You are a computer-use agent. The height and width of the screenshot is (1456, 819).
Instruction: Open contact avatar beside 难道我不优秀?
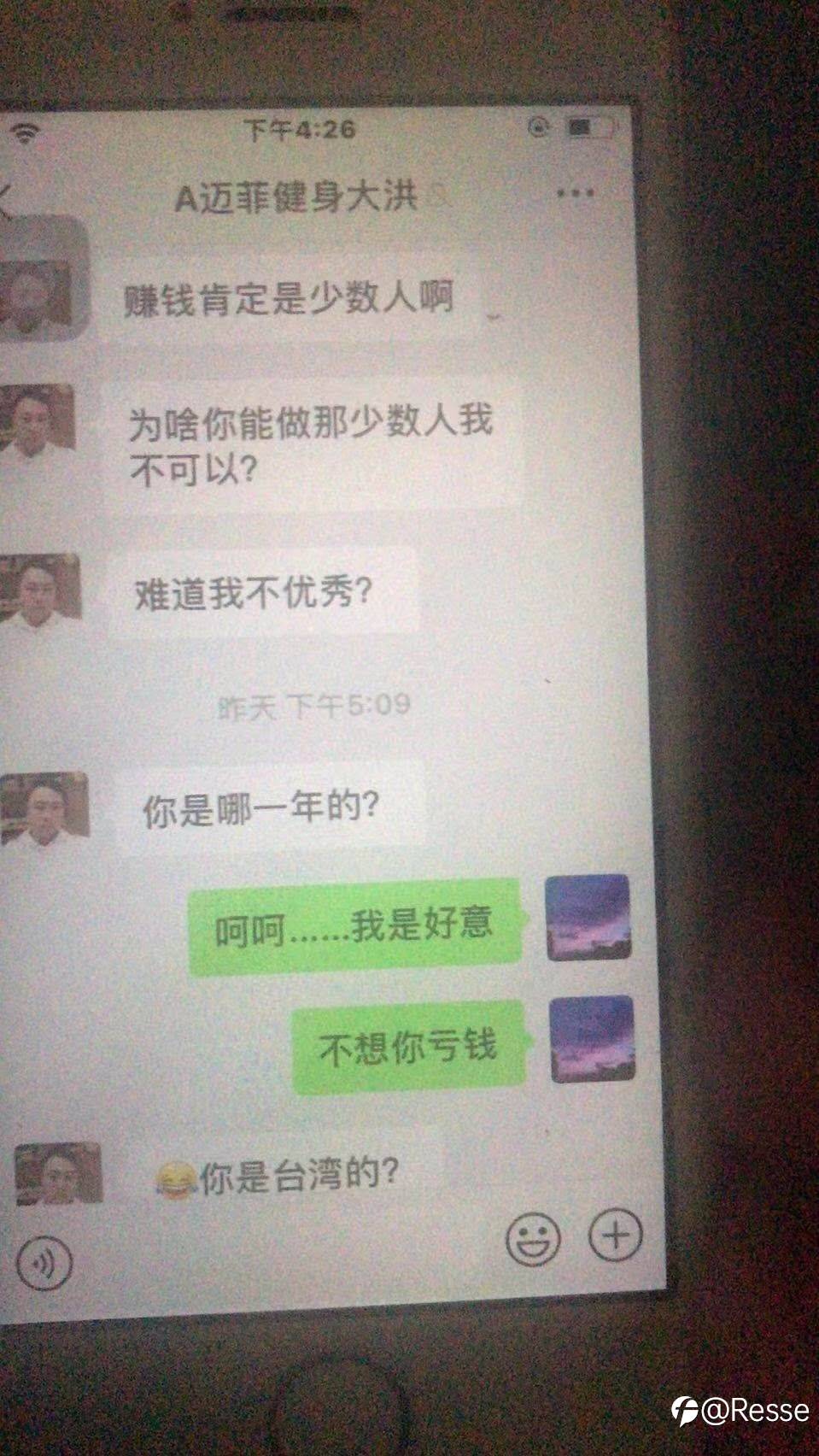[41, 590]
